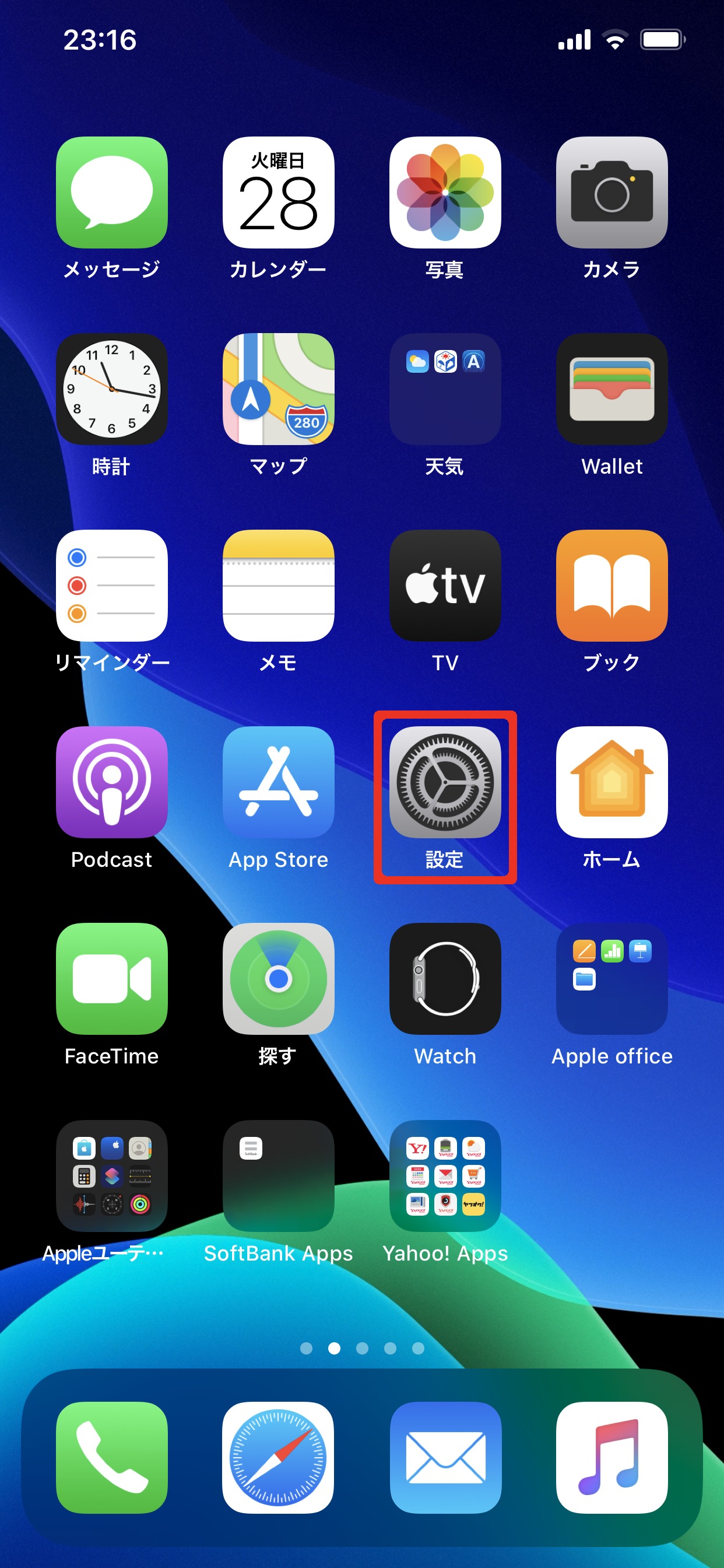Screen dimensions: 724x1568
Task: Open the Yahoo! Apps folder
Action: click(445, 1176)
